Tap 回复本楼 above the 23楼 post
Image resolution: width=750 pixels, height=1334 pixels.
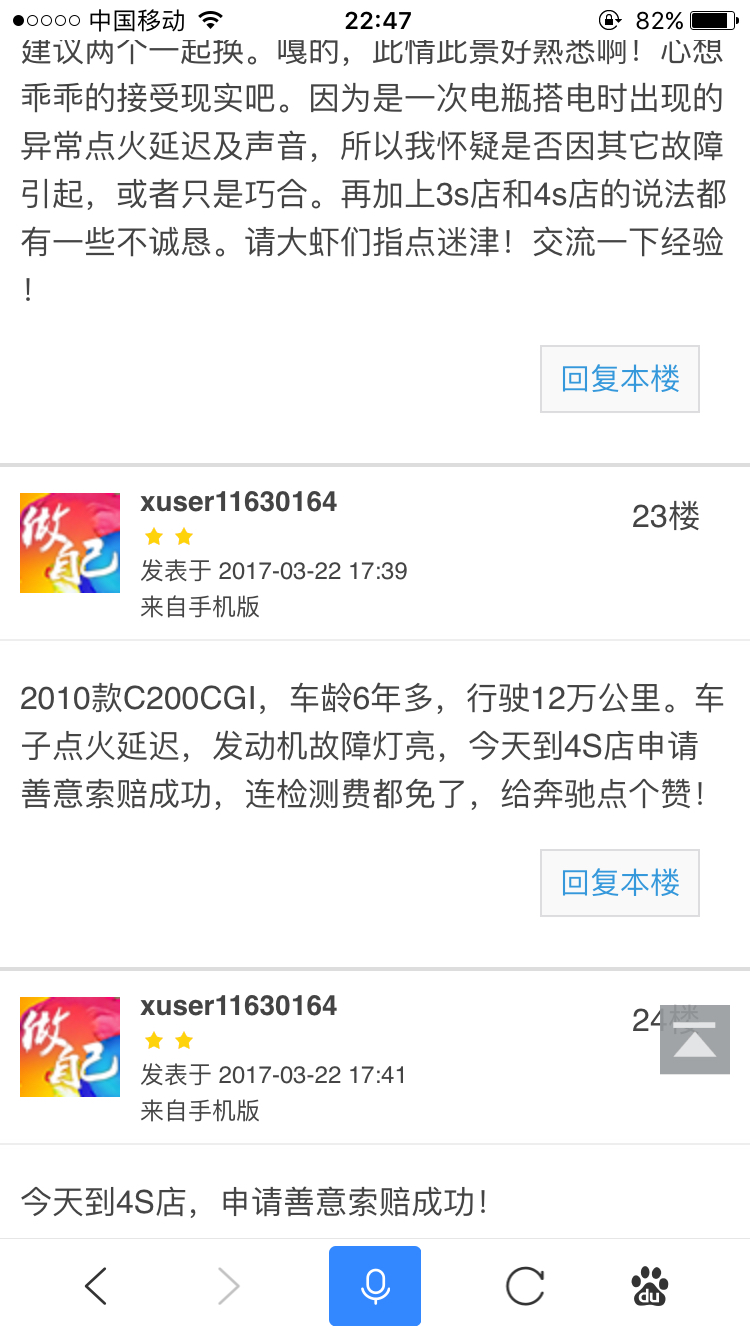pos(619,379)
